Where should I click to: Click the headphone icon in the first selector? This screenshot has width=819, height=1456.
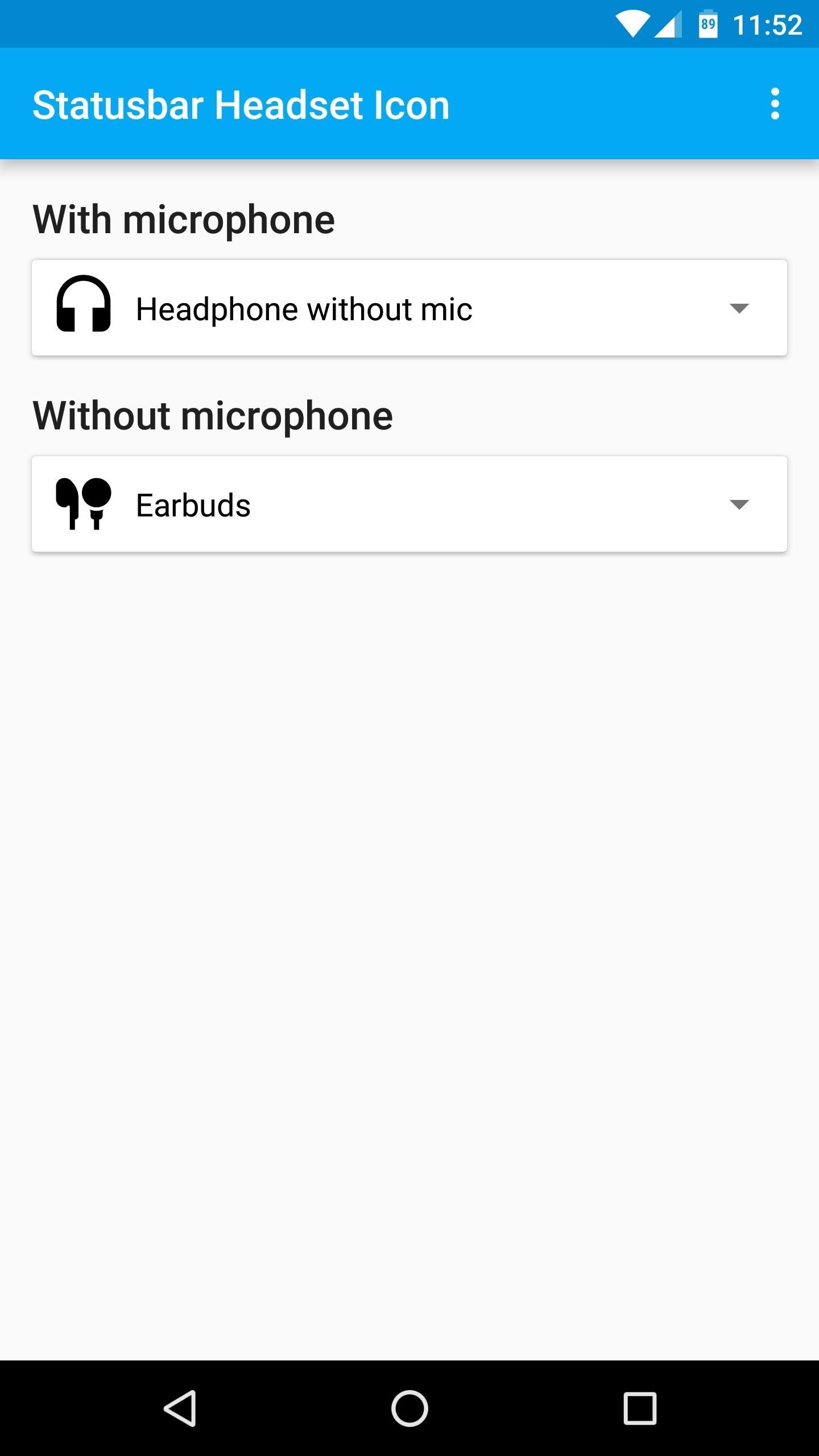point(84,307)
